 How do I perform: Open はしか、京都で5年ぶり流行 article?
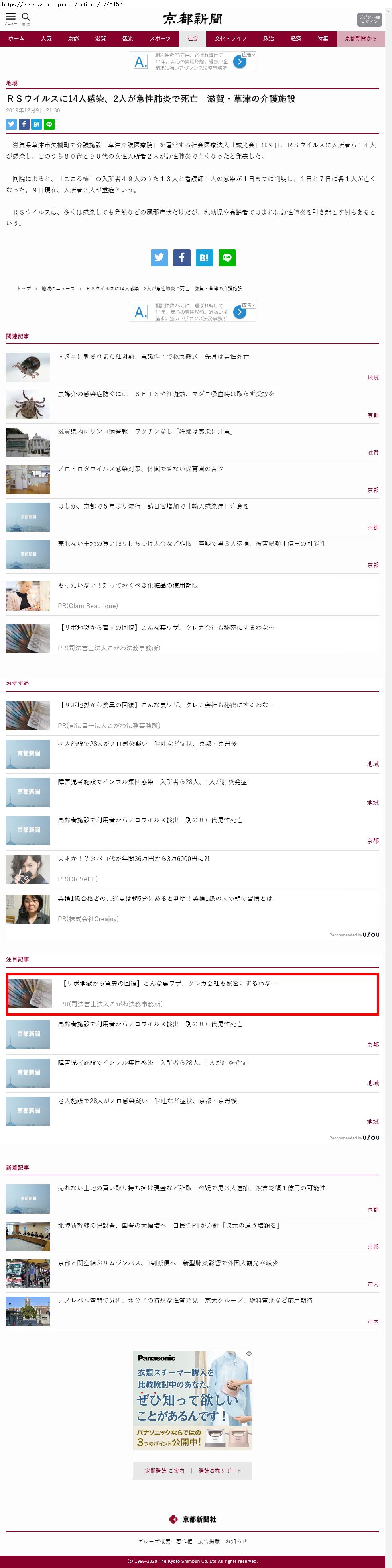pos(153,506)
